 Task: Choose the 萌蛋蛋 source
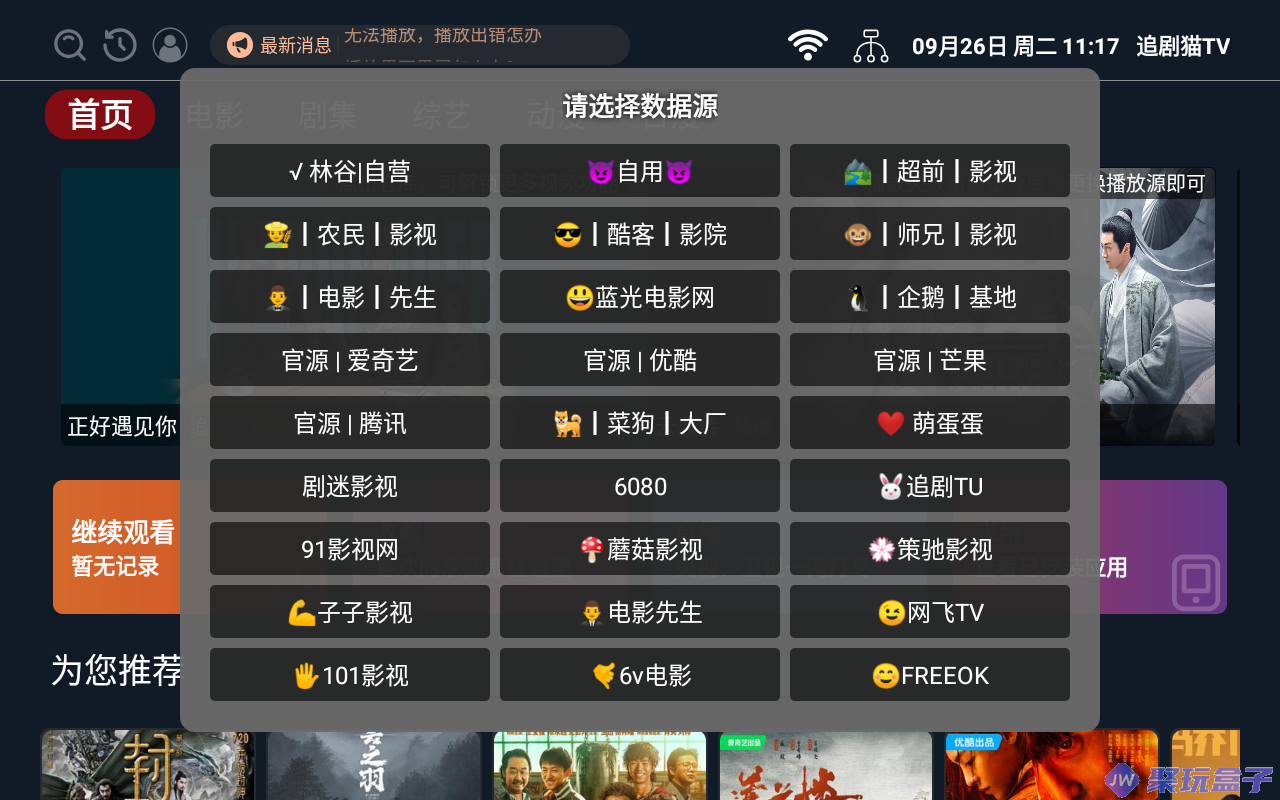pyautogui.click(x=930, y=423)
